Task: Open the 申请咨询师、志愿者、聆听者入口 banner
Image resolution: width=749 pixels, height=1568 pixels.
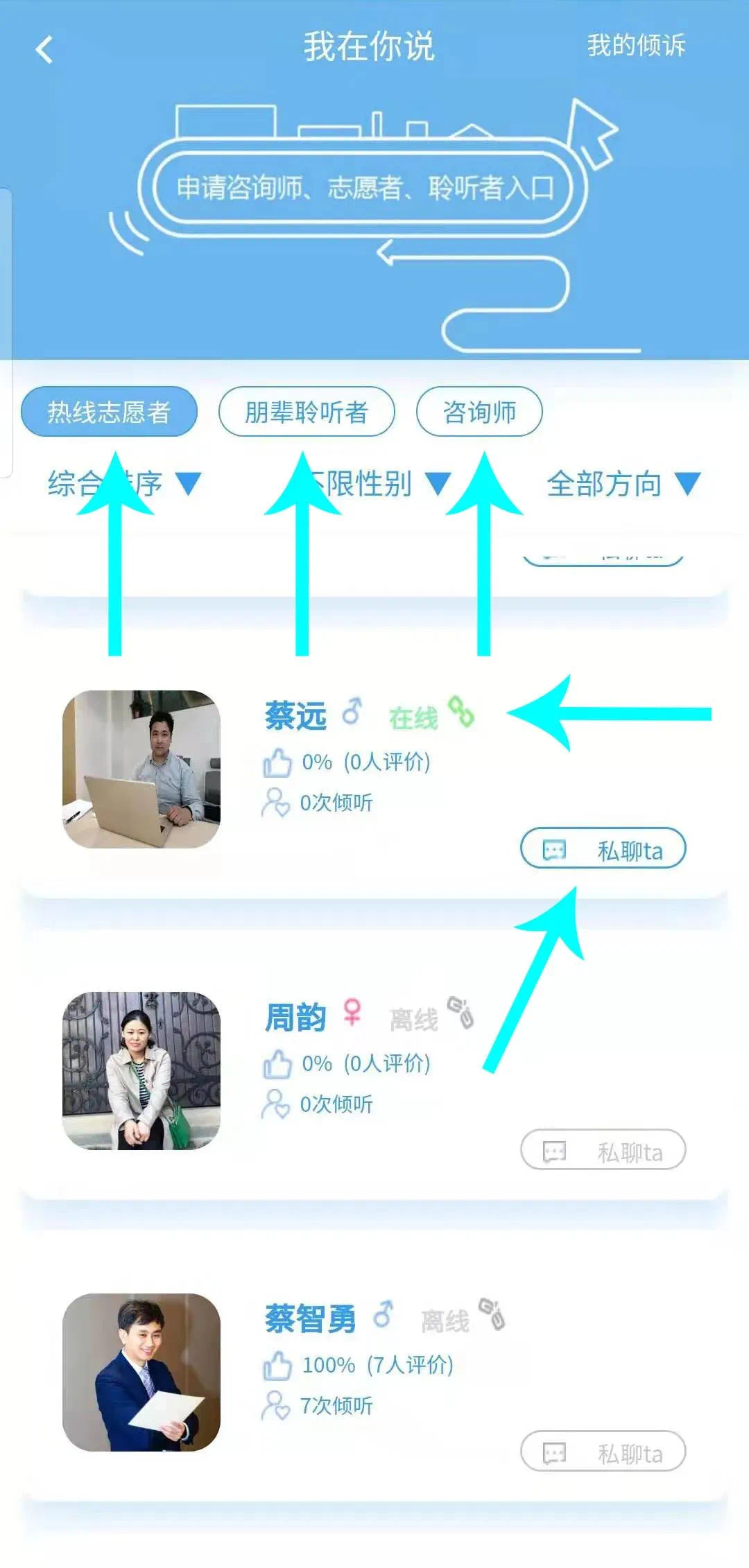Action: 365,188
